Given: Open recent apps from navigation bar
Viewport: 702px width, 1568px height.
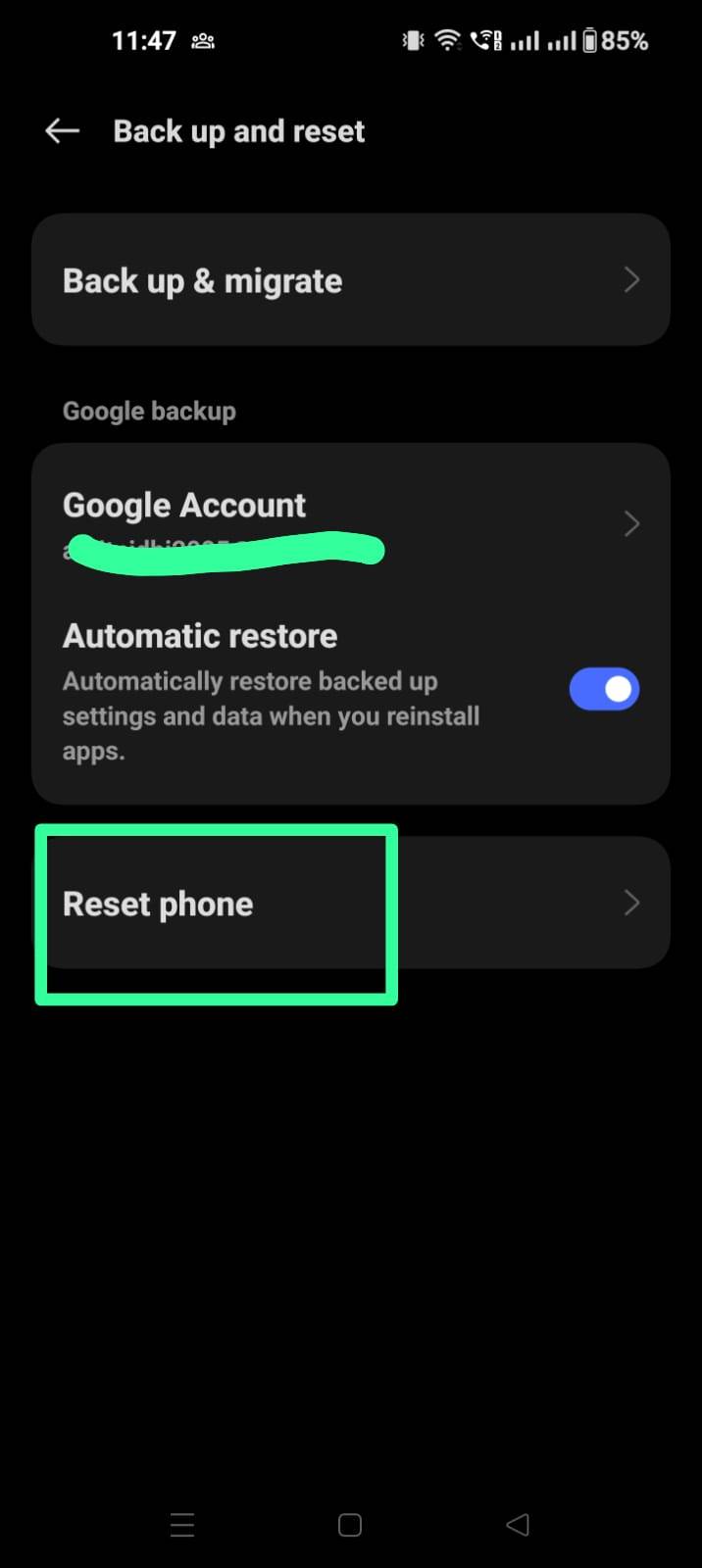Looking at the screenshot, I should (182, 1525).
